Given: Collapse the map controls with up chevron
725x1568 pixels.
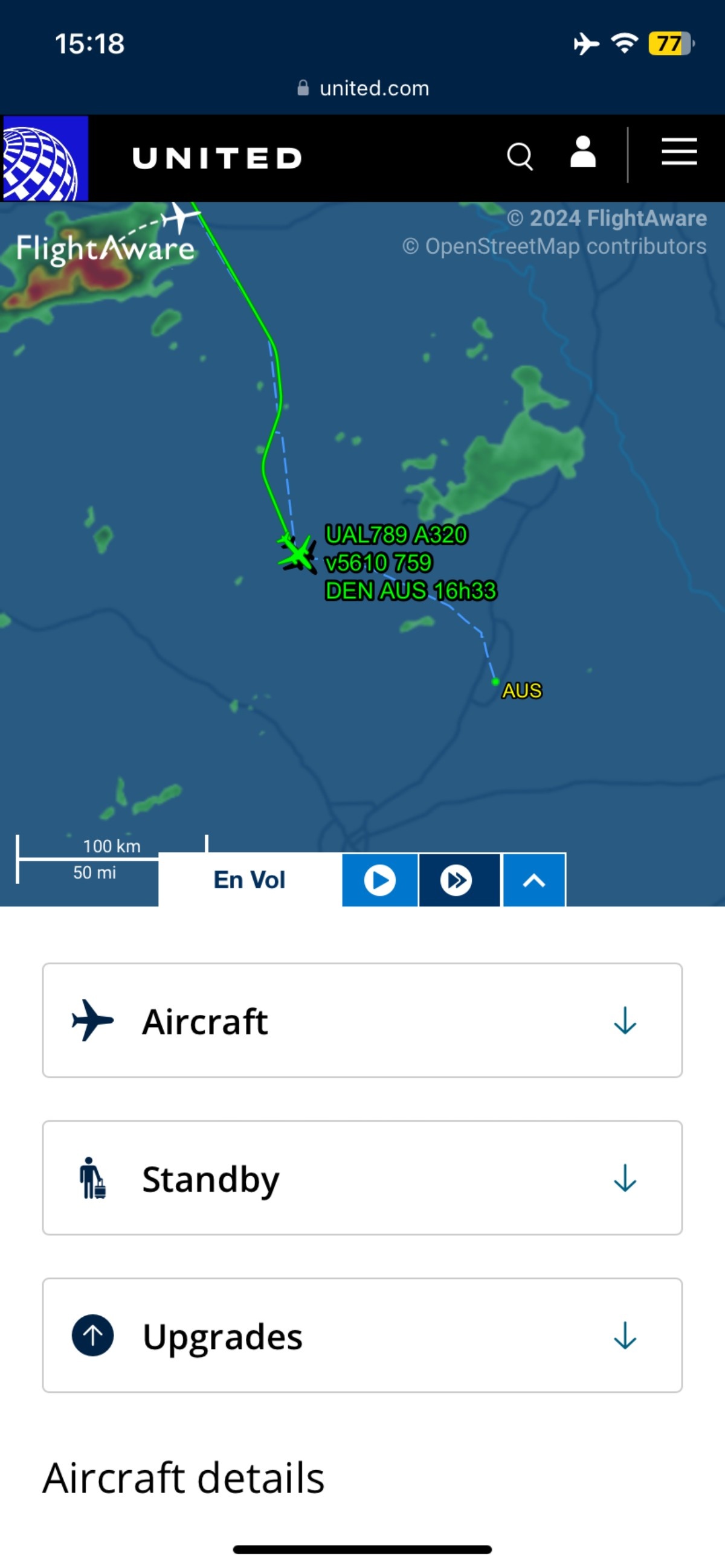Looking at the screenshot, I should 533,880.
